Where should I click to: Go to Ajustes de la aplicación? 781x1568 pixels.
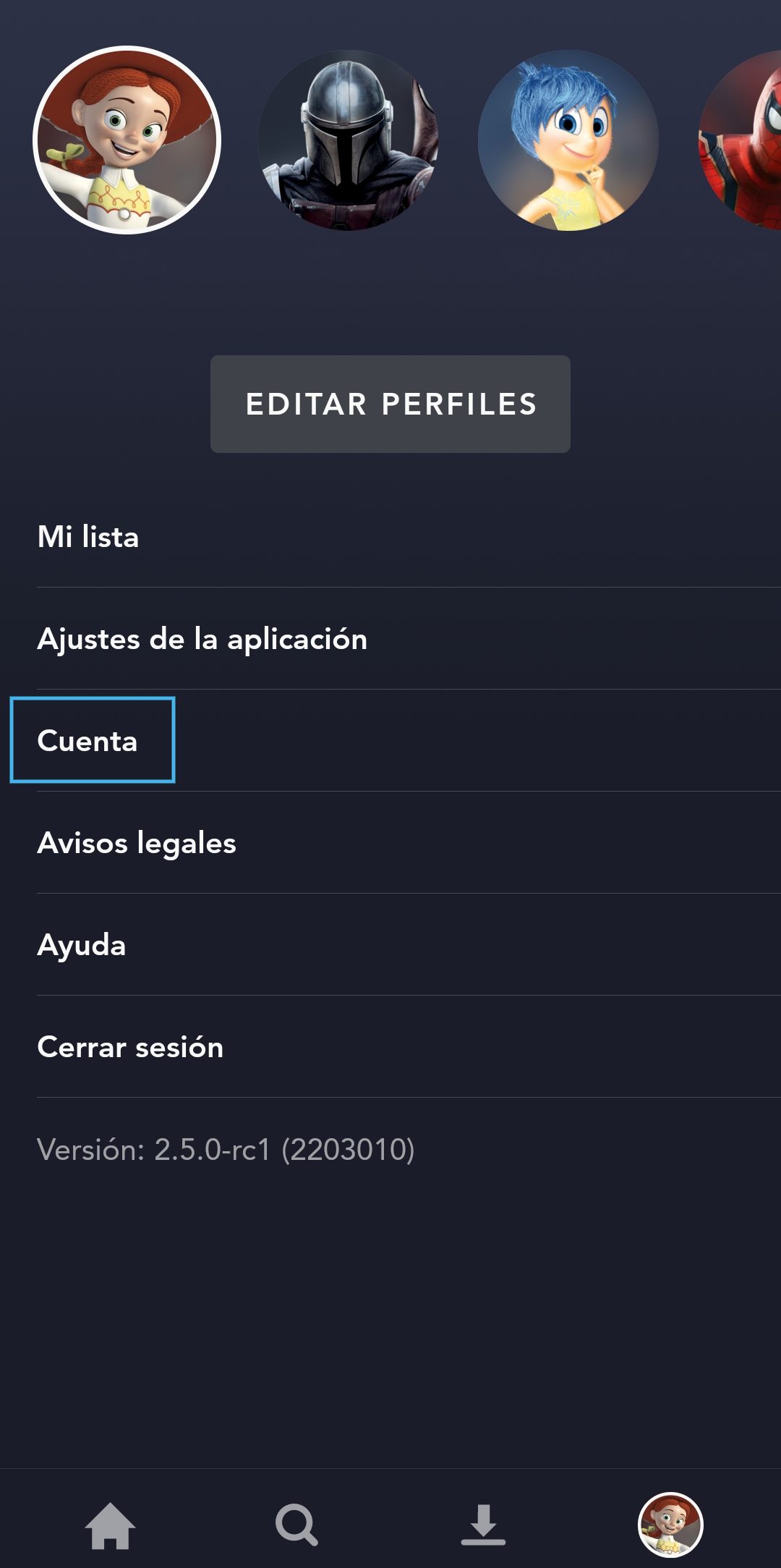pyautogui.click(x=202, y=639)
